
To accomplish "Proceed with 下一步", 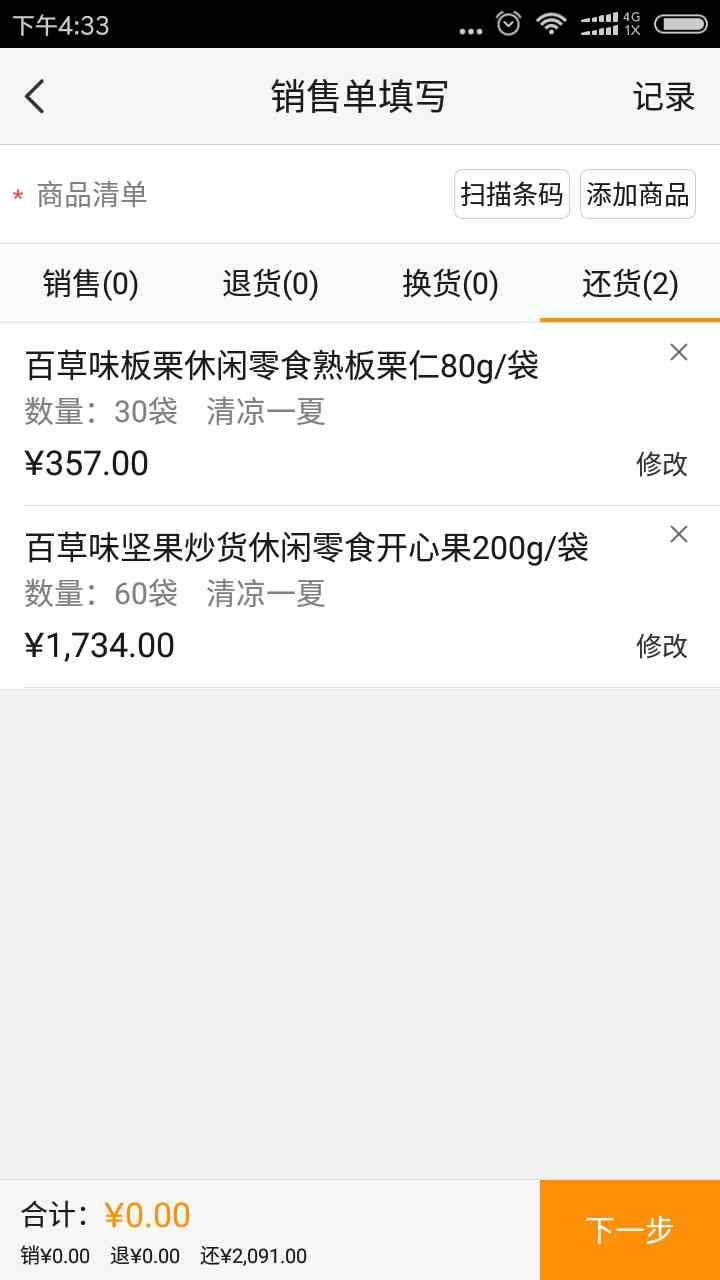I will pos(630,1230).
